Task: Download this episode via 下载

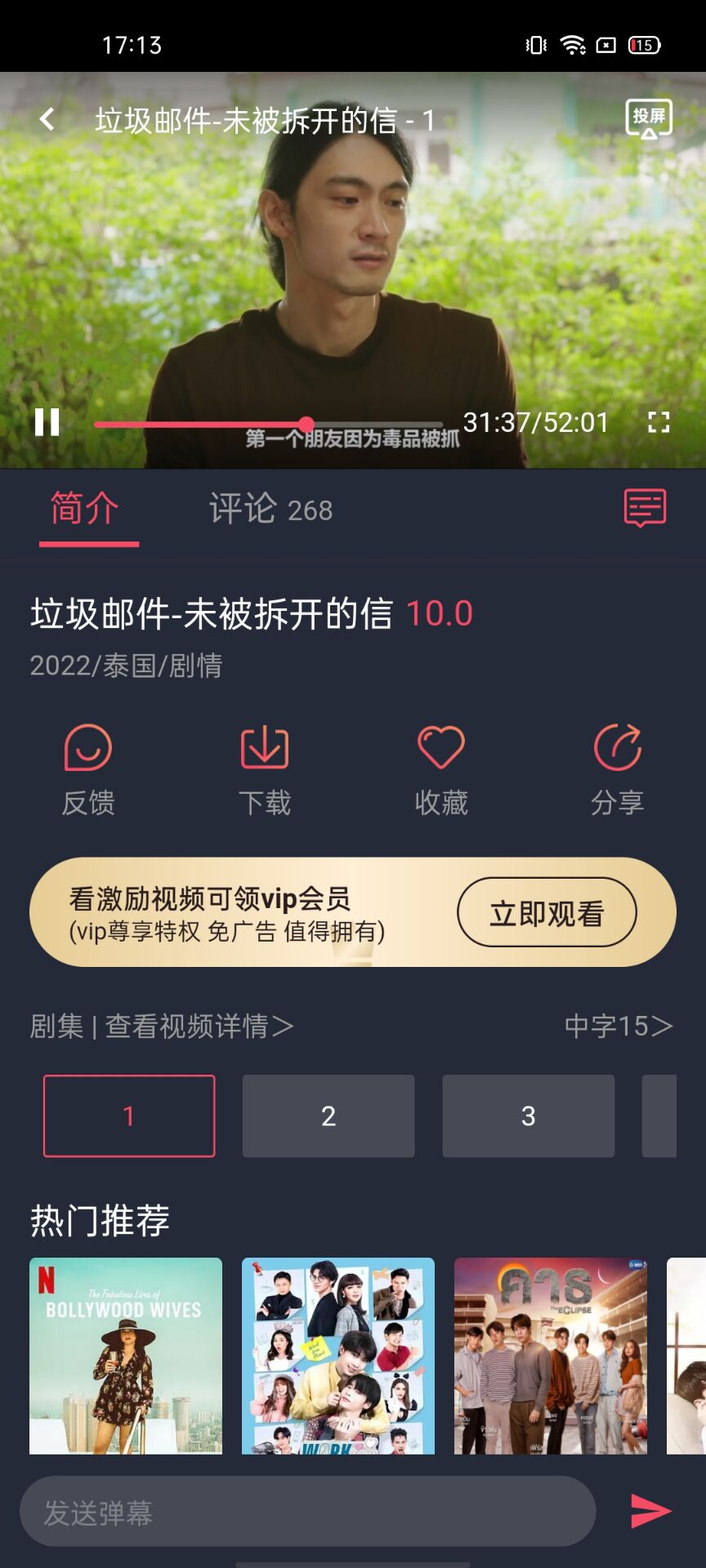Action: [265, 769]
